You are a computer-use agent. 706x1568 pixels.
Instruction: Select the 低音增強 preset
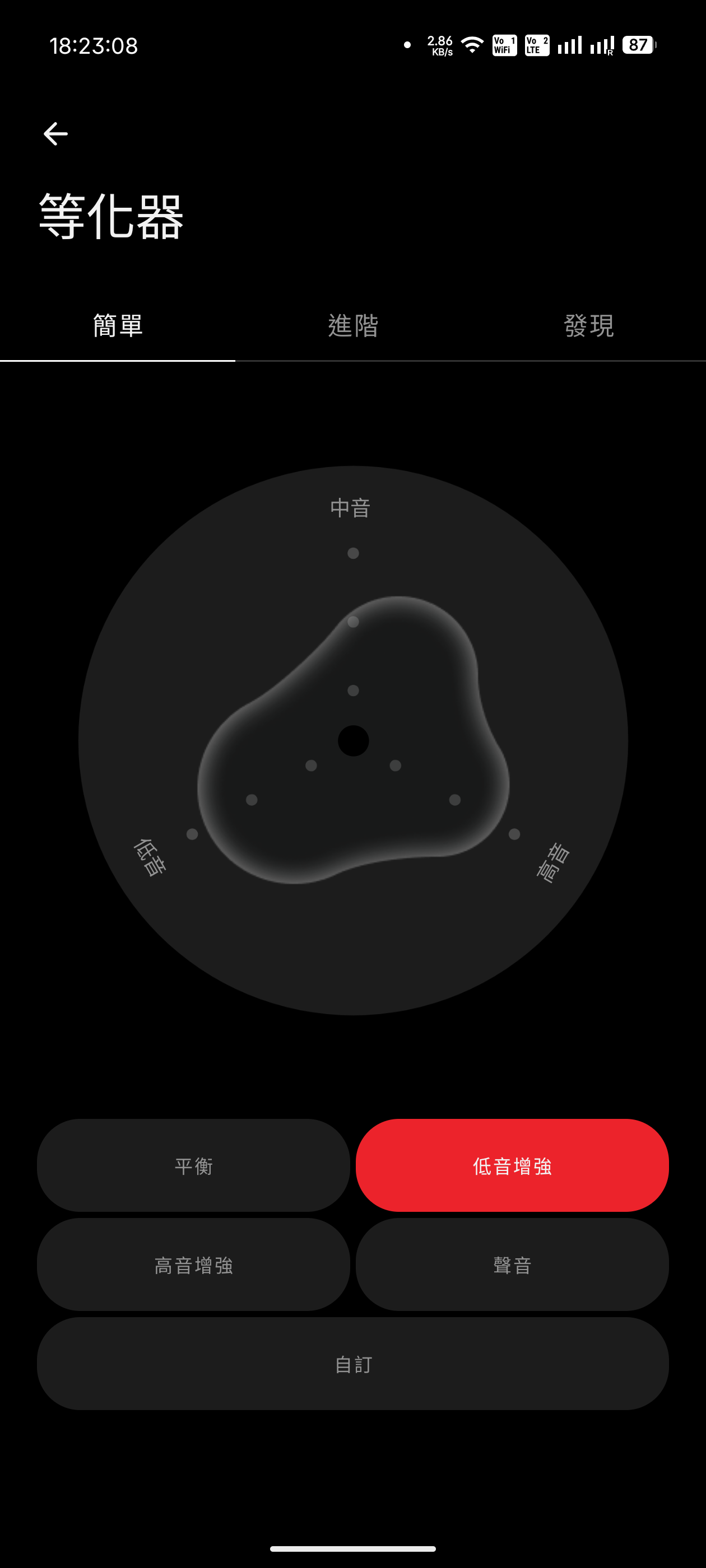[512, 1165]
